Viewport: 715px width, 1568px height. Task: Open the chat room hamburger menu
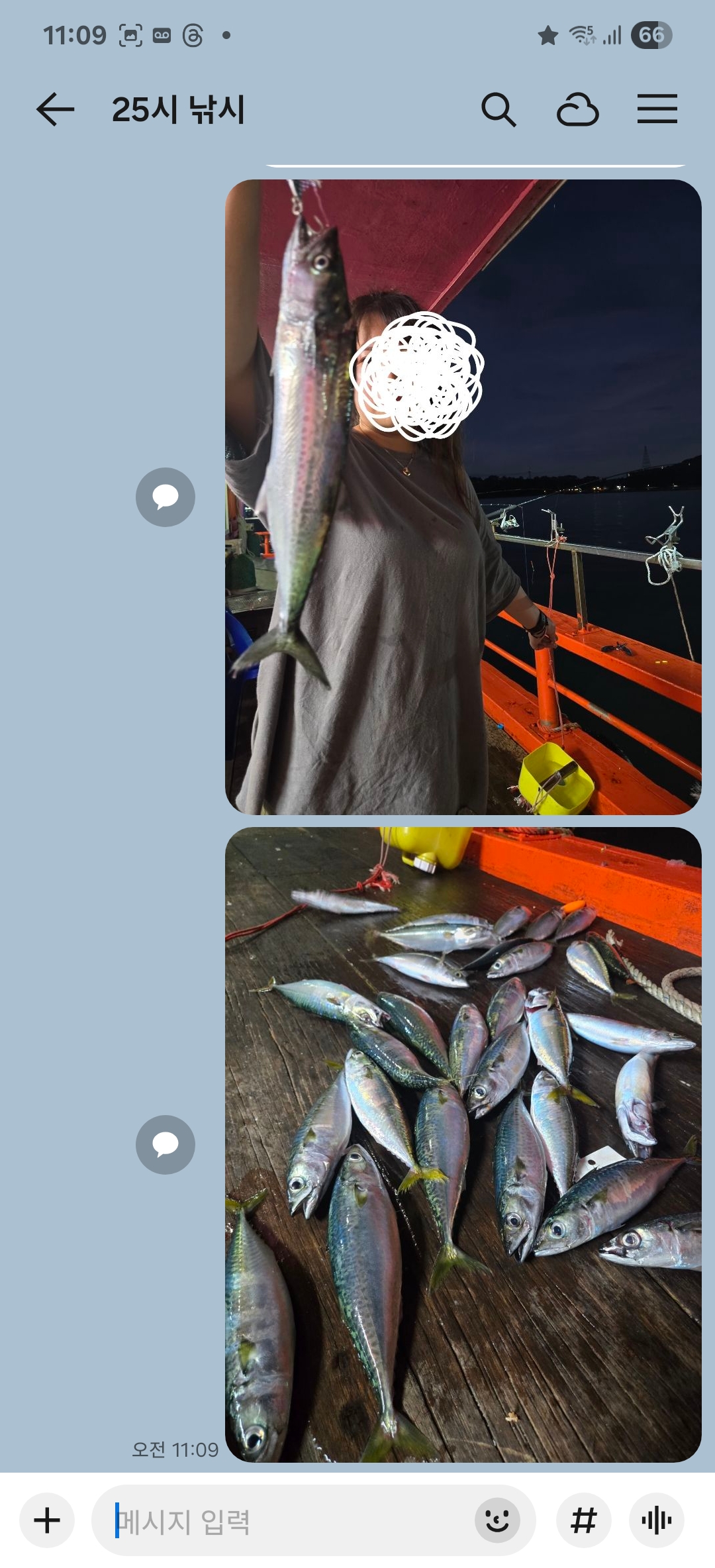tap(657, 109)
